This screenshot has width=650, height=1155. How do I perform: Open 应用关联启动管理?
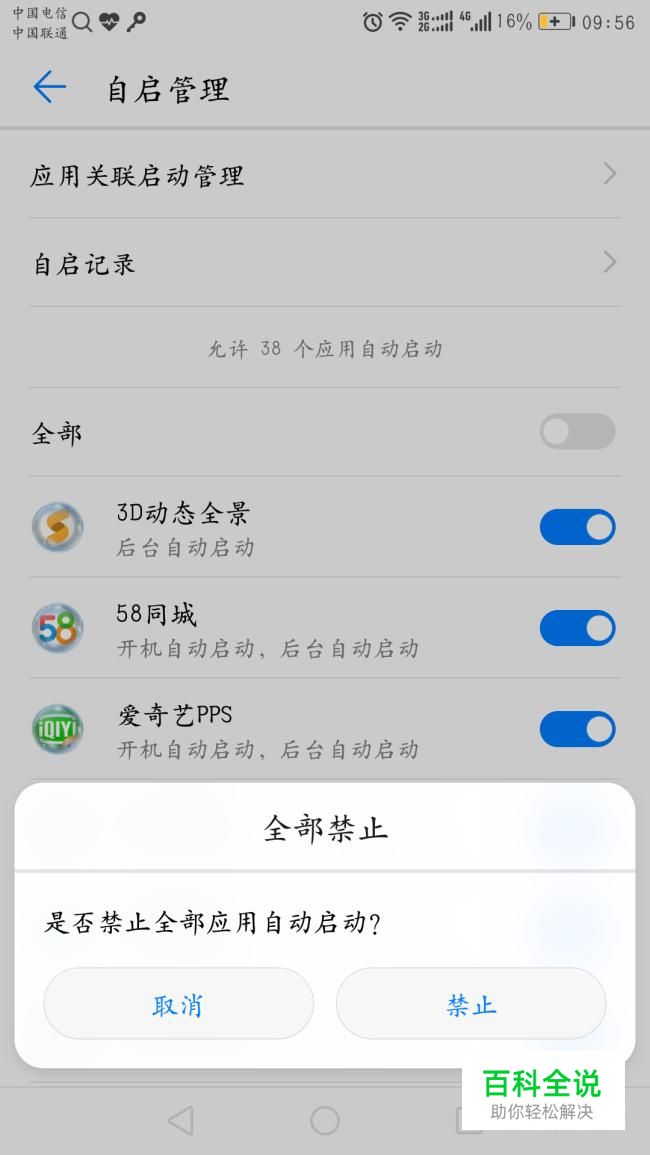[325, 175]
